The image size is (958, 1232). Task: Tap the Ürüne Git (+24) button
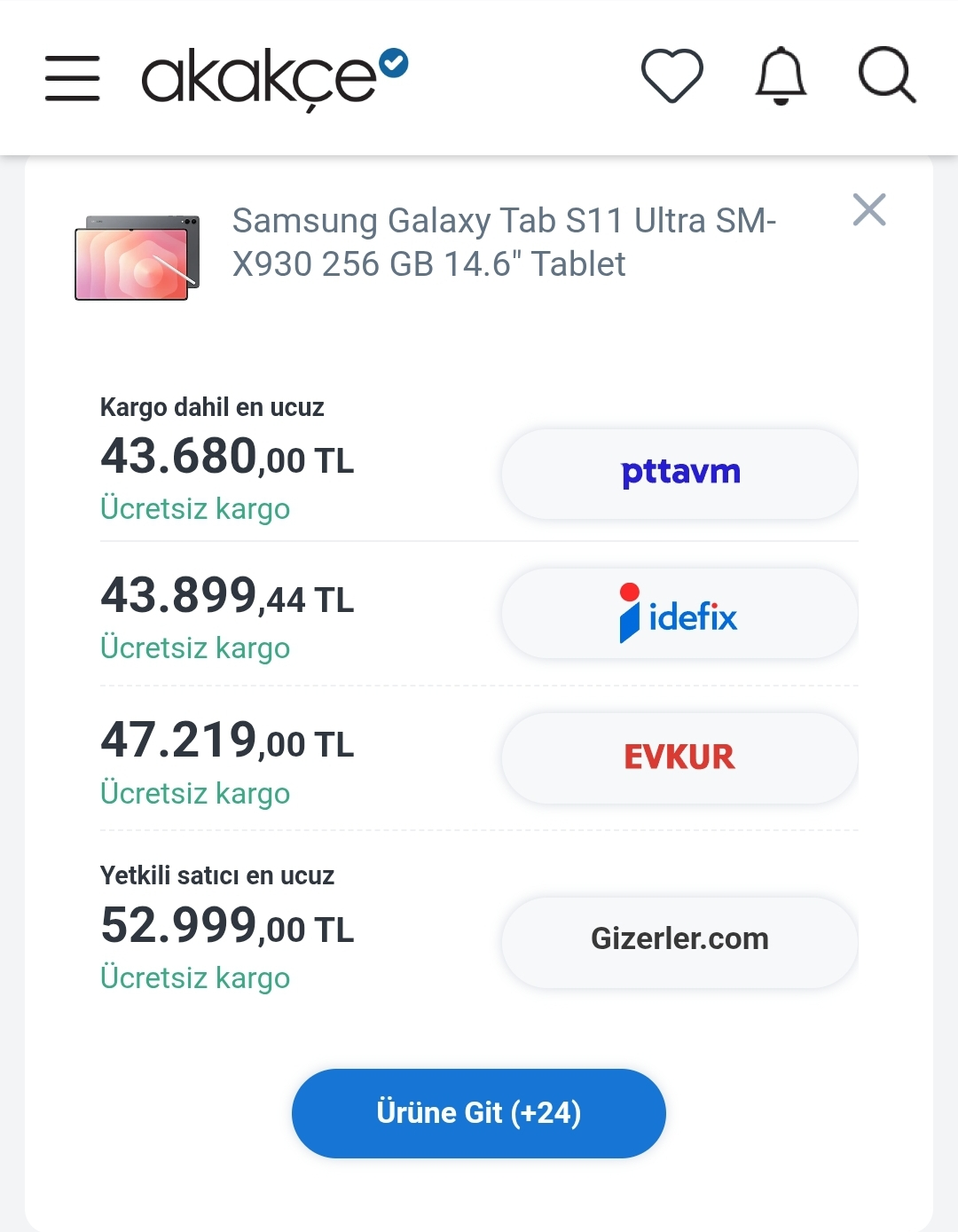[479, 1113]
